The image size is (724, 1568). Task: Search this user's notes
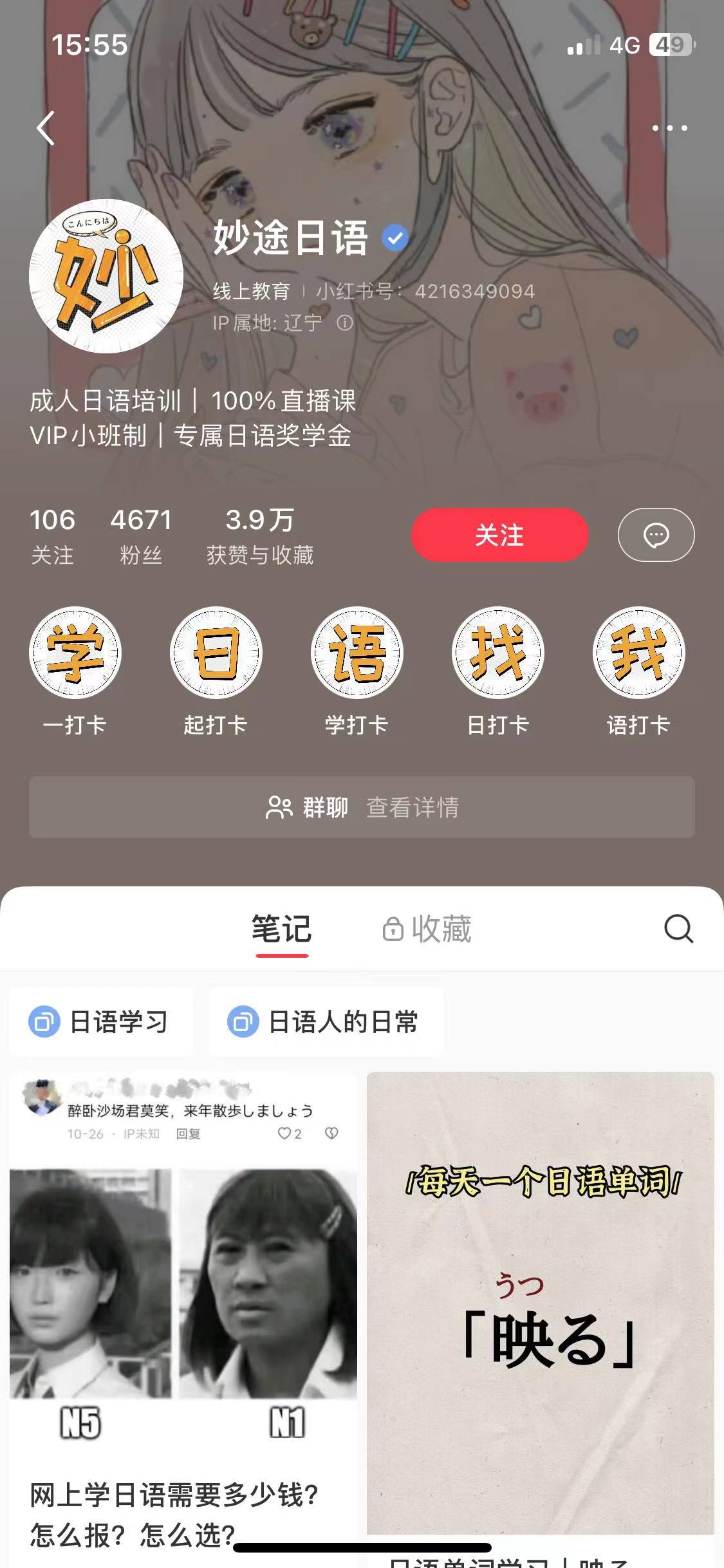click(x=678, y=929)
